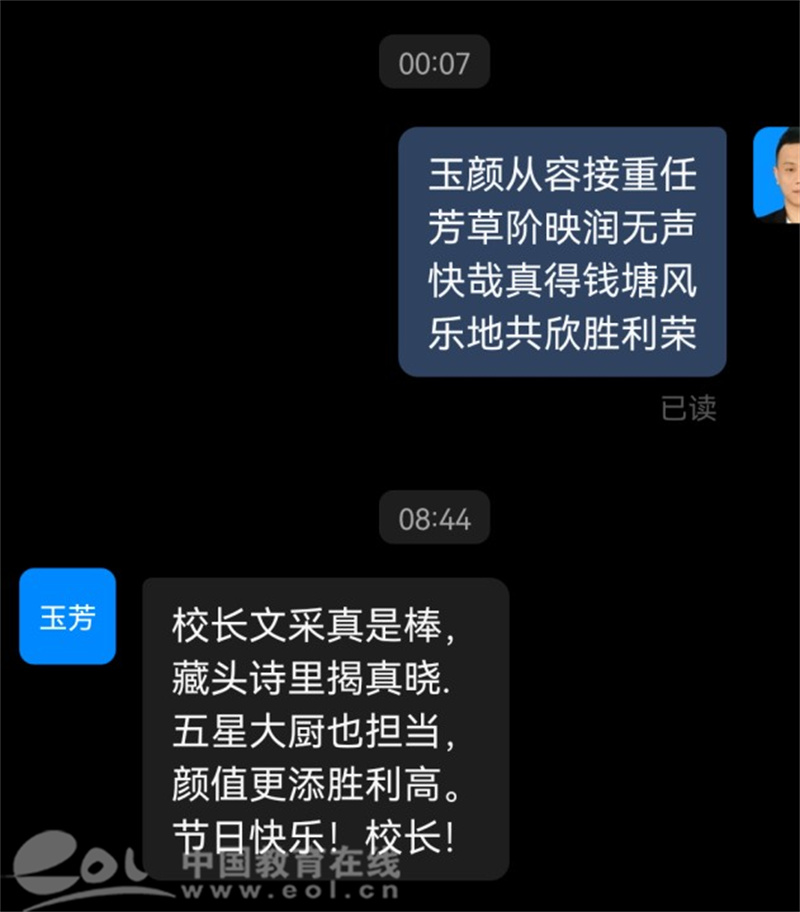The width and height of the screenshot is (800, 912).
Task: Open 玉芳's profile avatar
Action: pos(67,616)
